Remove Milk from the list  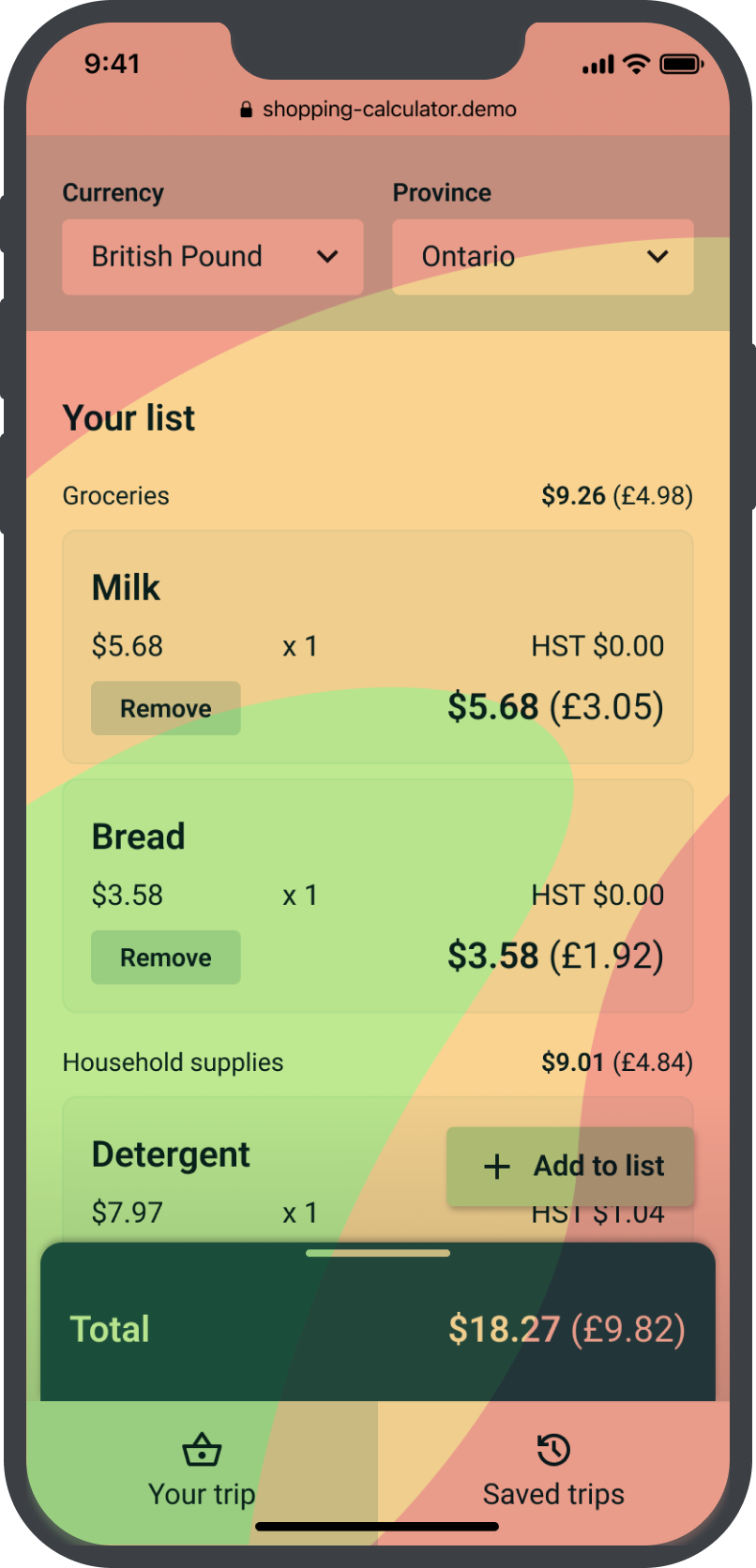166,708
